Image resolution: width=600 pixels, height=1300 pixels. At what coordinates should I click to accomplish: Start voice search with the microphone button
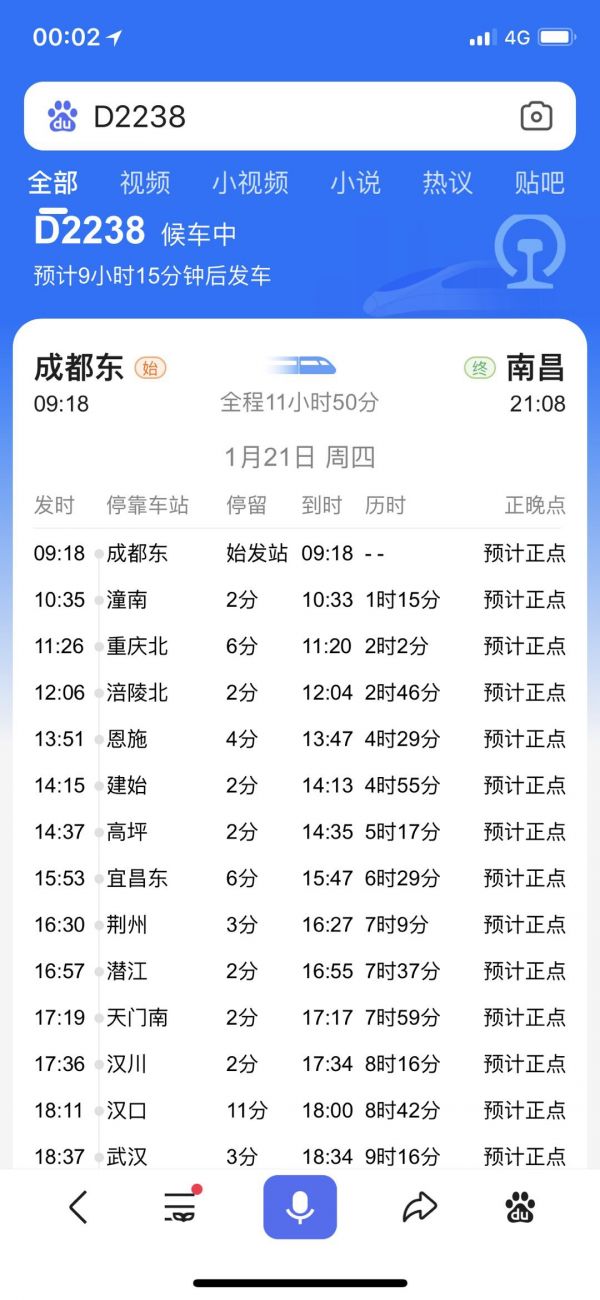(300, 1207)
